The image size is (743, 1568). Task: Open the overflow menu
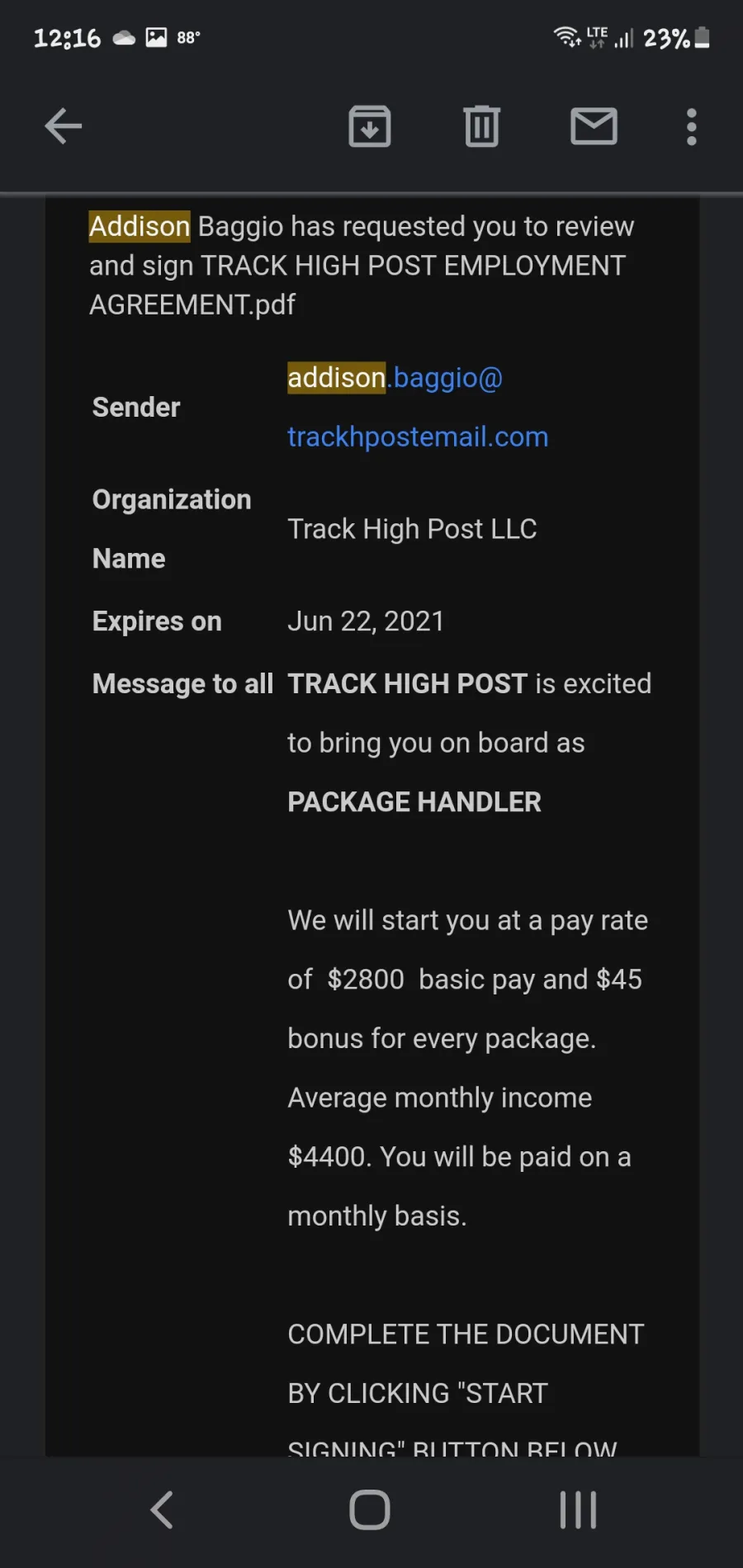point(692,126)
